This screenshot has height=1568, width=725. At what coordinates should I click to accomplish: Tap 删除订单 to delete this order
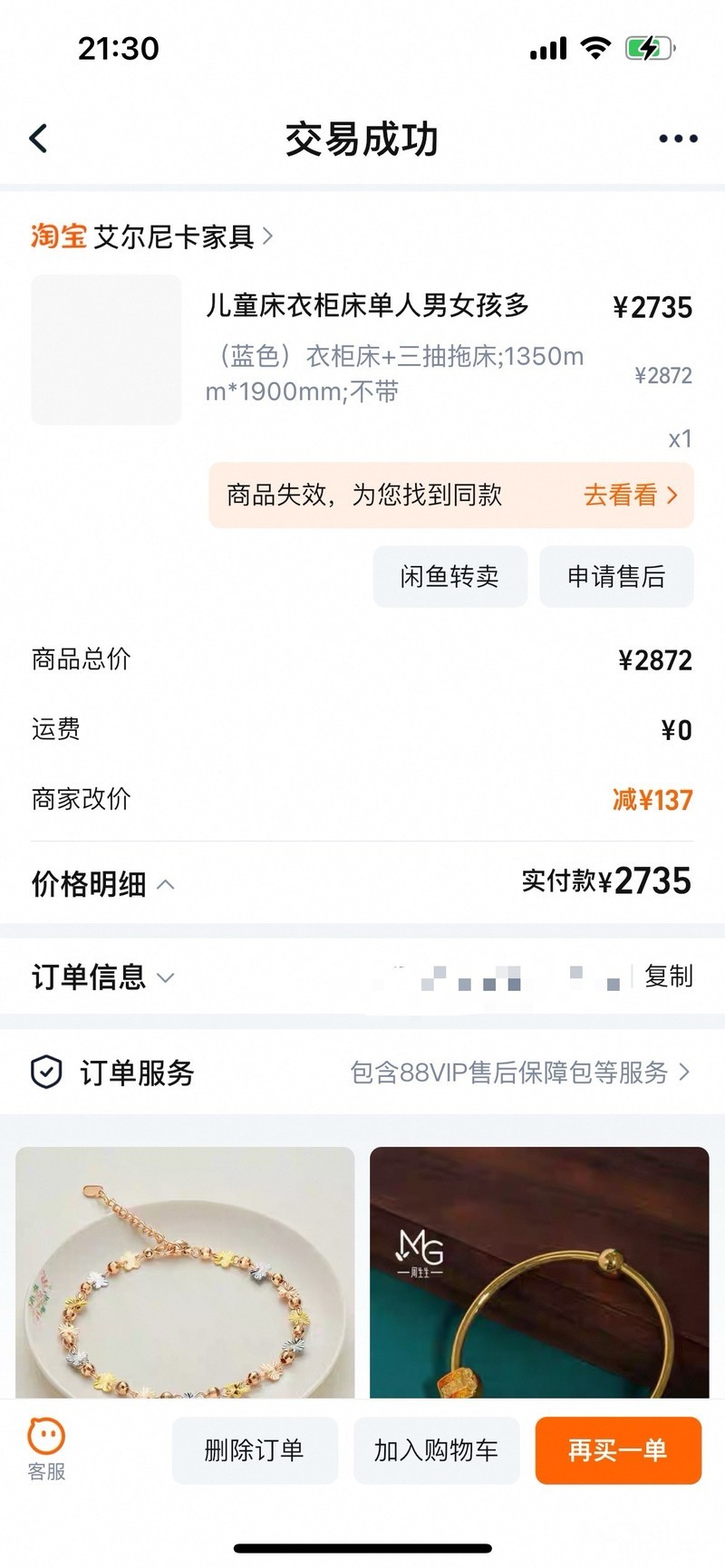coord(255,1450)
